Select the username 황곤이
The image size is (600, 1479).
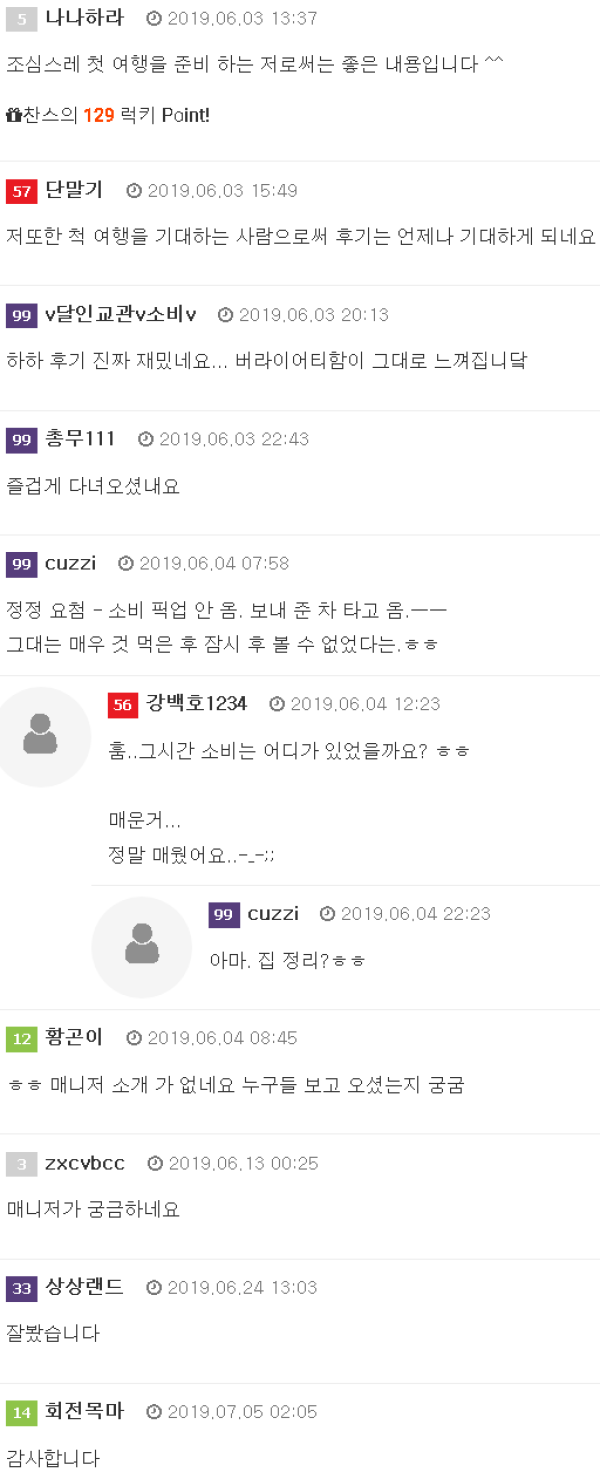click(x=74, y=1038)
